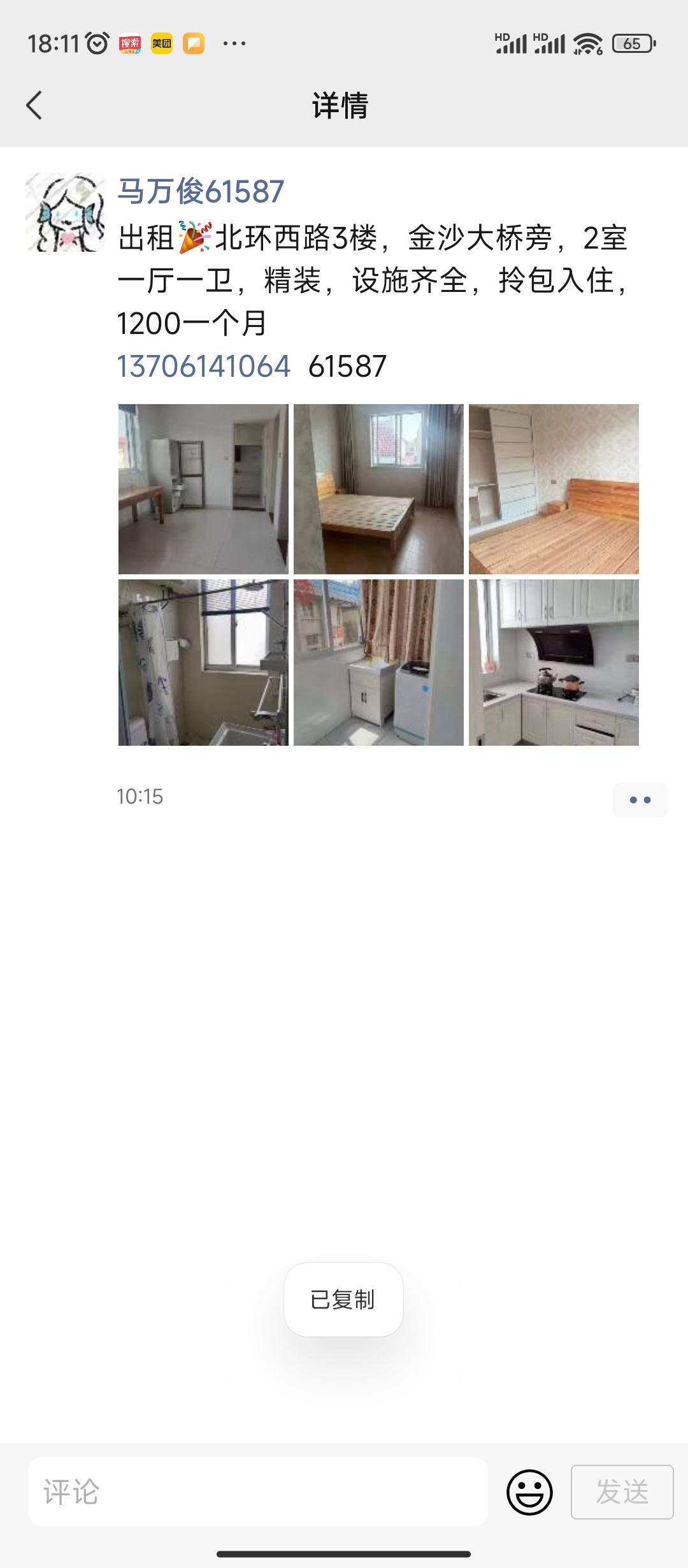Viewport: 688px width, 1568px height.
Task: Tap the phone number 13706141064
Action: click(x=204, y=367)
